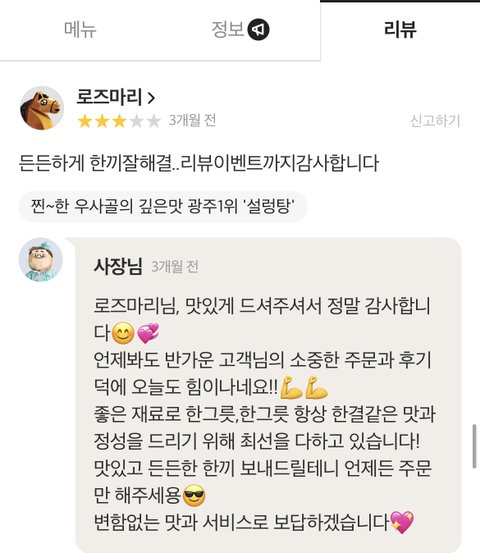Select the 리뷰 tab

tap(400, 30)
